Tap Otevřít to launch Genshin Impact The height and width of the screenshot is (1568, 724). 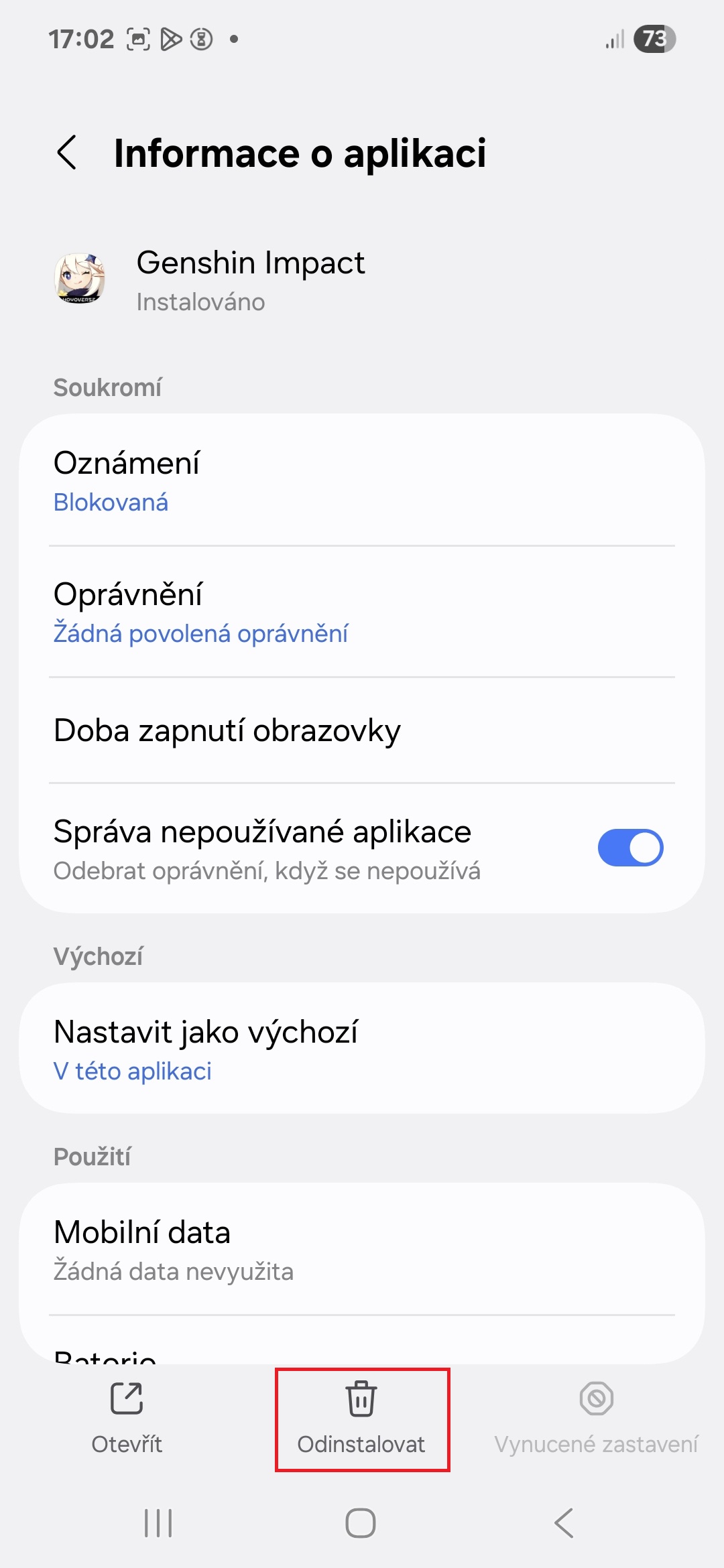(127, 1419)
